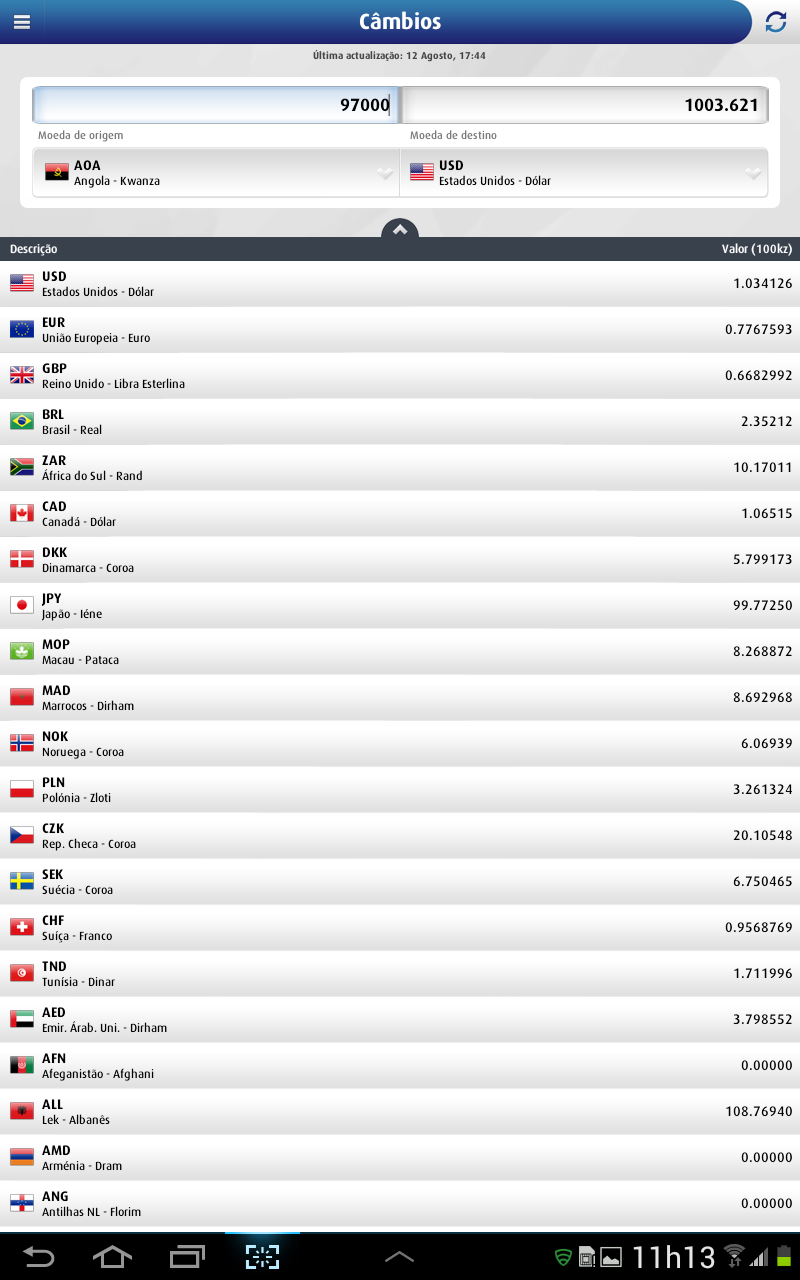
Task: Select the GBP Libra Esterlina row
Action: pyautogui.click(x=400, y=376)
